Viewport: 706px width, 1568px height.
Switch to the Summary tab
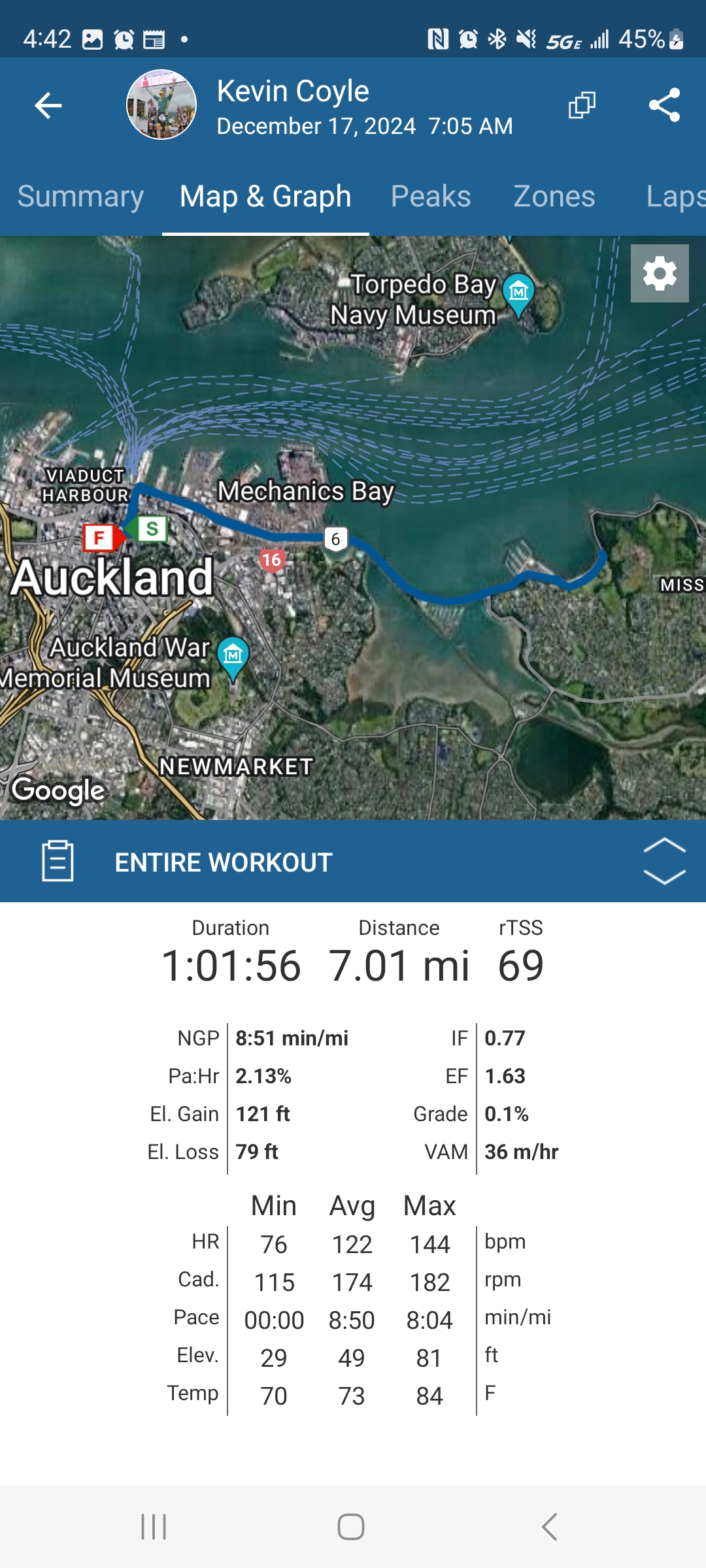click(x=80, y=197)
